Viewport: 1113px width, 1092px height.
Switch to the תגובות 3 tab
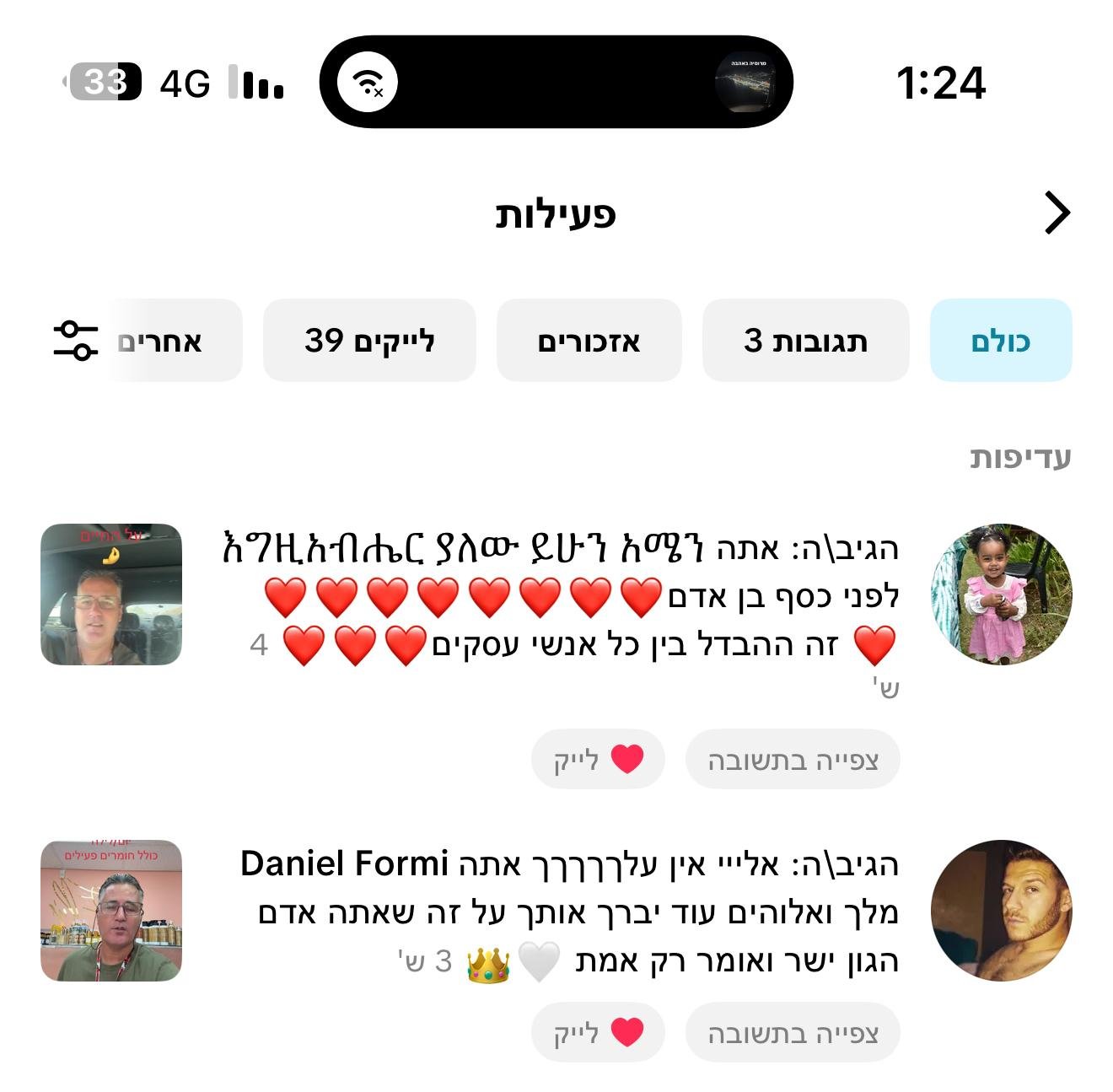[805, 341]
